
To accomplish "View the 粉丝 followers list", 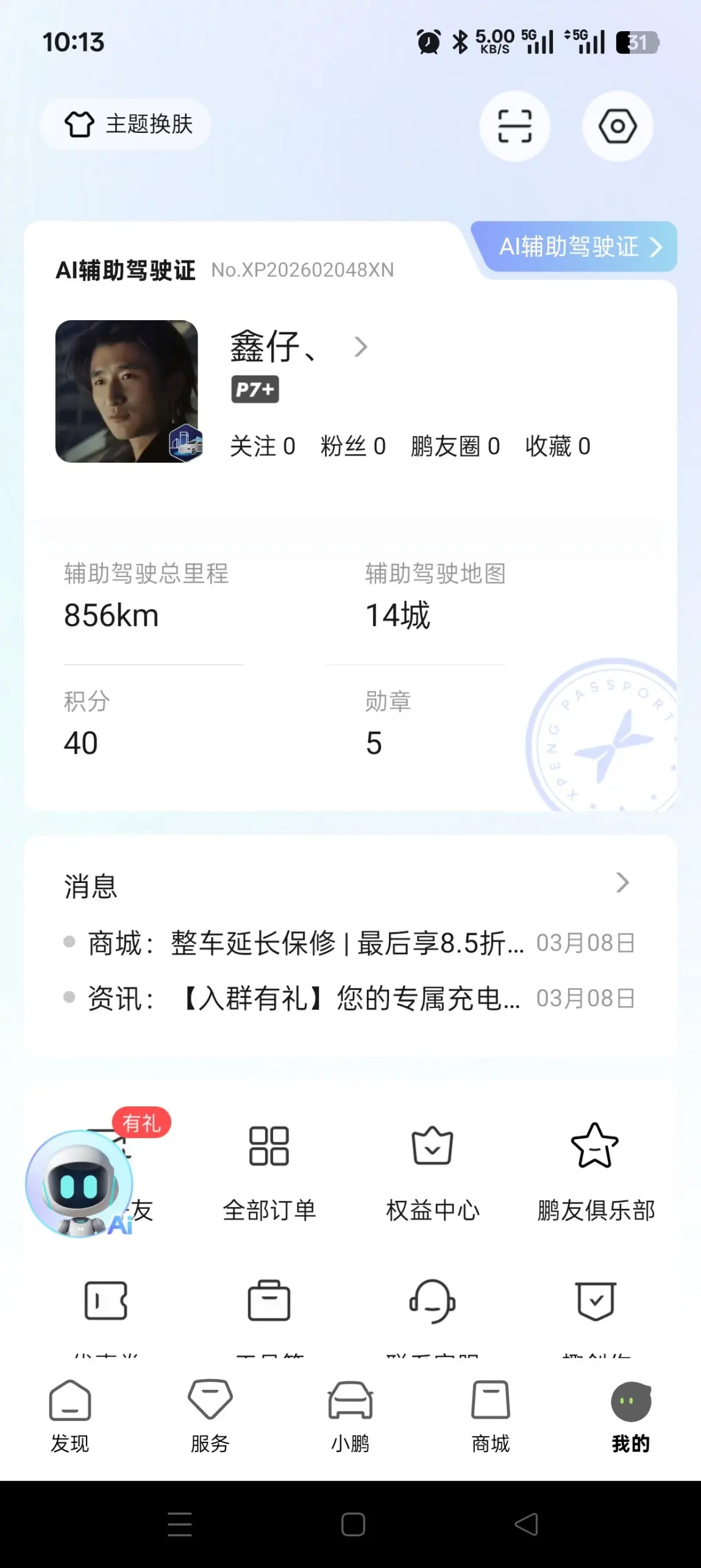I will click(x=353, y=446).
